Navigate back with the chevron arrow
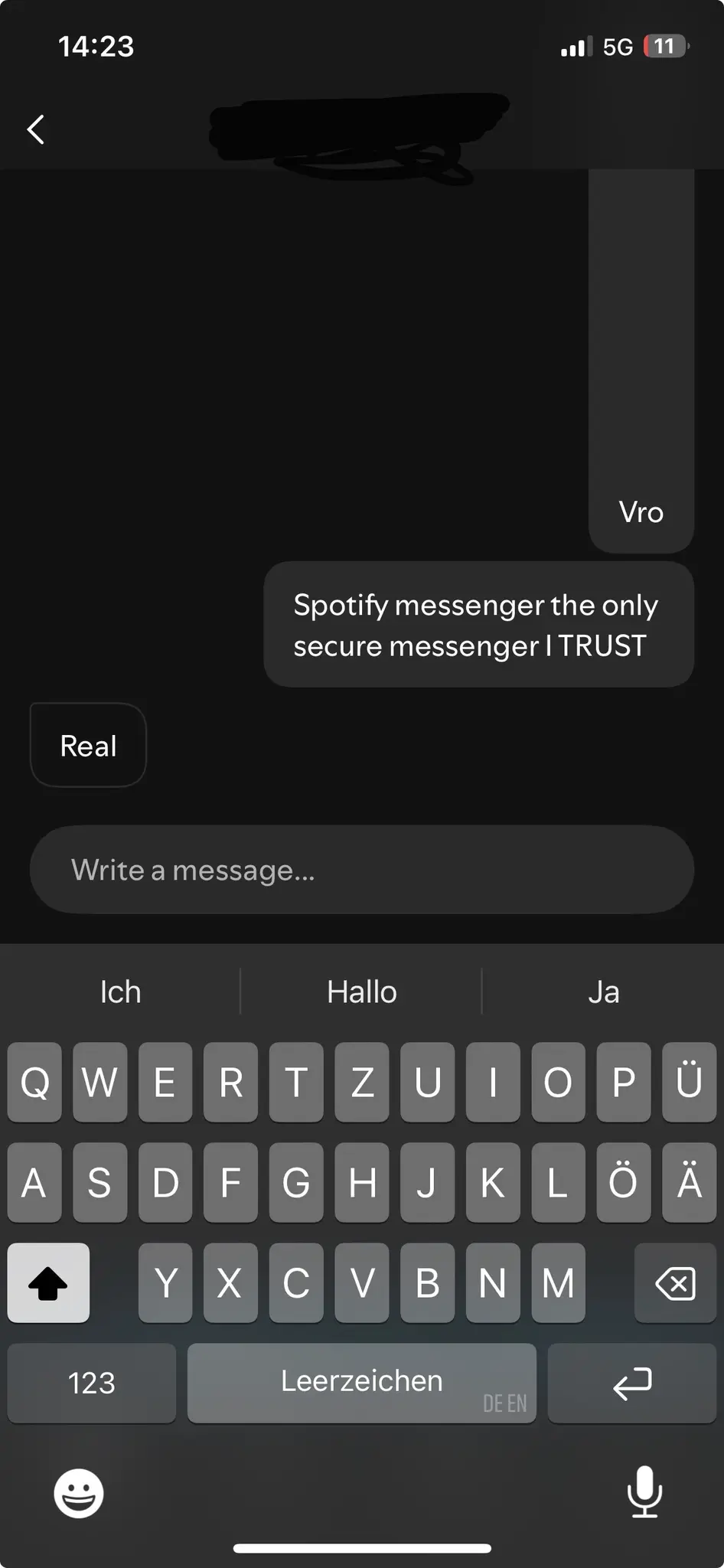 pyautogui.click(x=35, y=129)
